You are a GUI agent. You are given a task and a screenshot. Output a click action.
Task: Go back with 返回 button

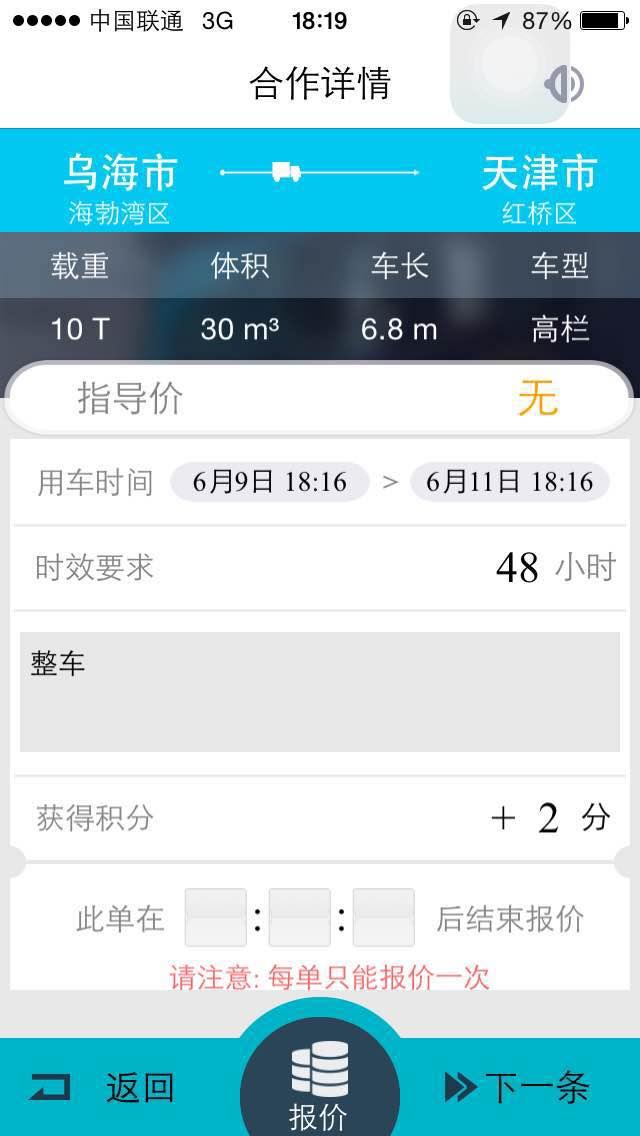(x=102, y=1087)
